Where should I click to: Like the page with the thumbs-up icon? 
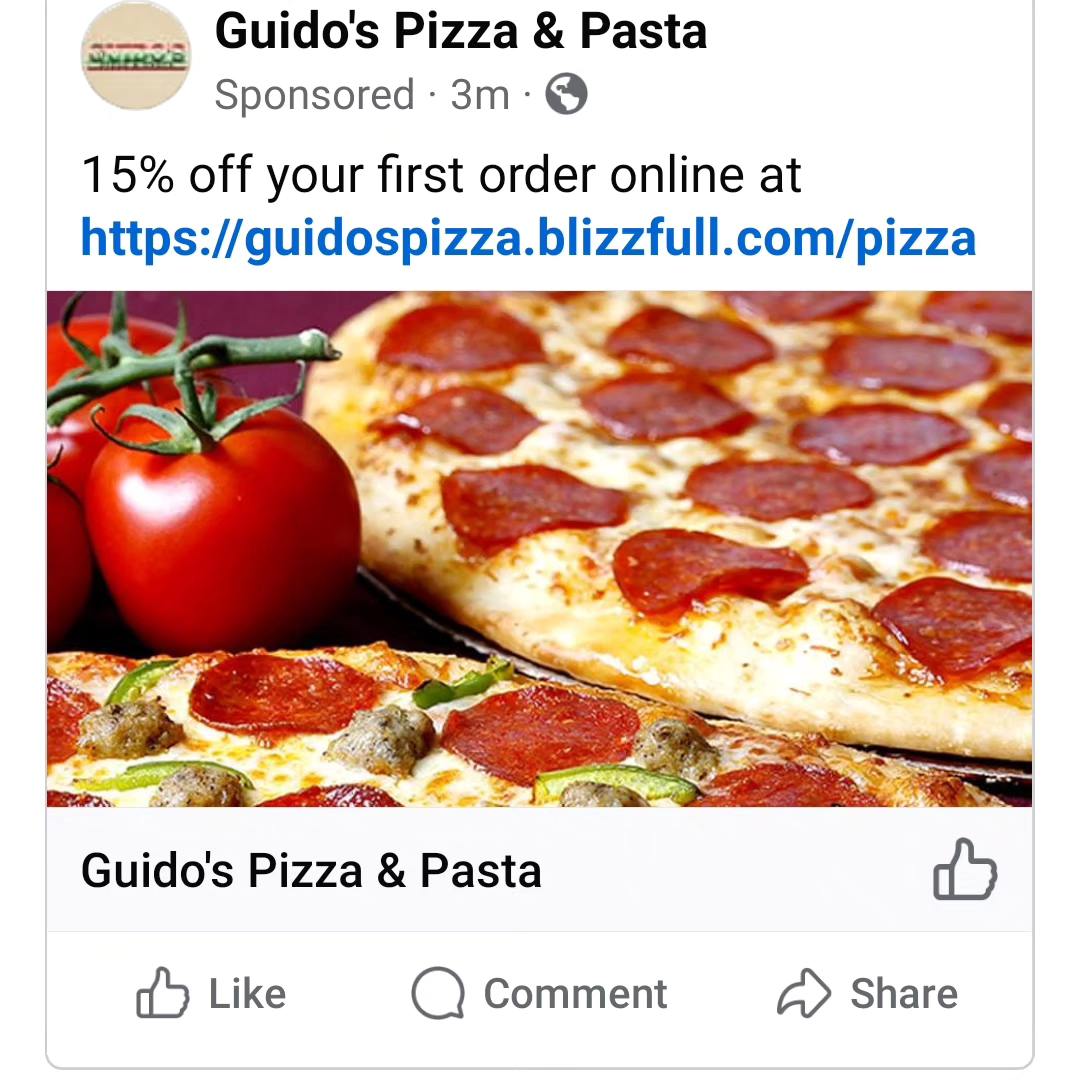965,869
